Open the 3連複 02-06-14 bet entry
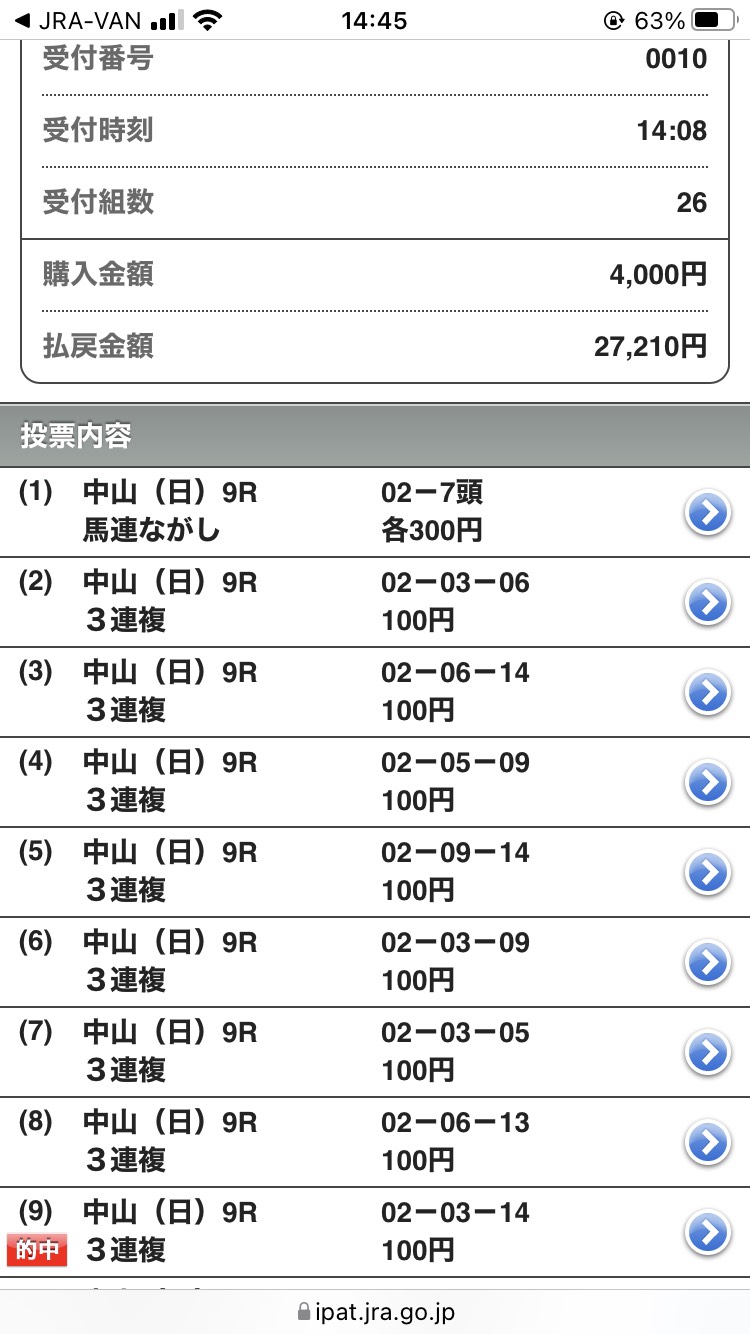The image size is (750, 1334). [x=707, y=692]
